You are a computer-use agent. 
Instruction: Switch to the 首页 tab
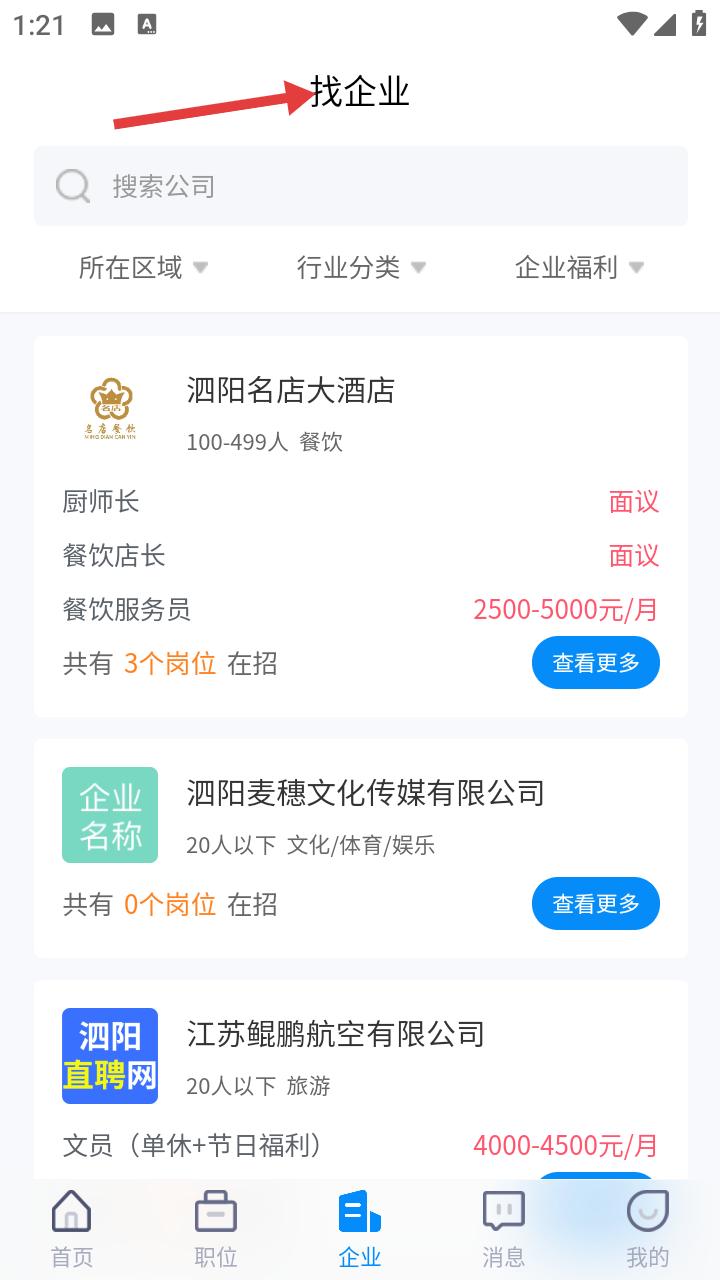[x=72, y=1229]
